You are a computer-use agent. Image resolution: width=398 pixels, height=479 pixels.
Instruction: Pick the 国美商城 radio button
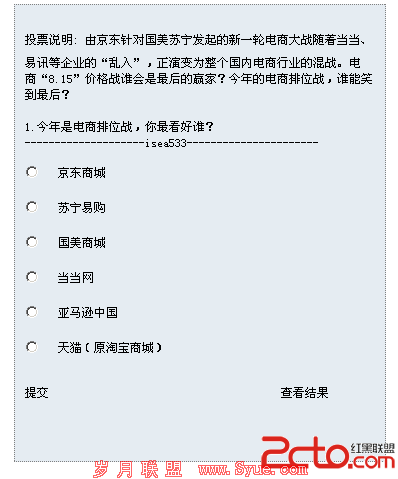point(32,242)
